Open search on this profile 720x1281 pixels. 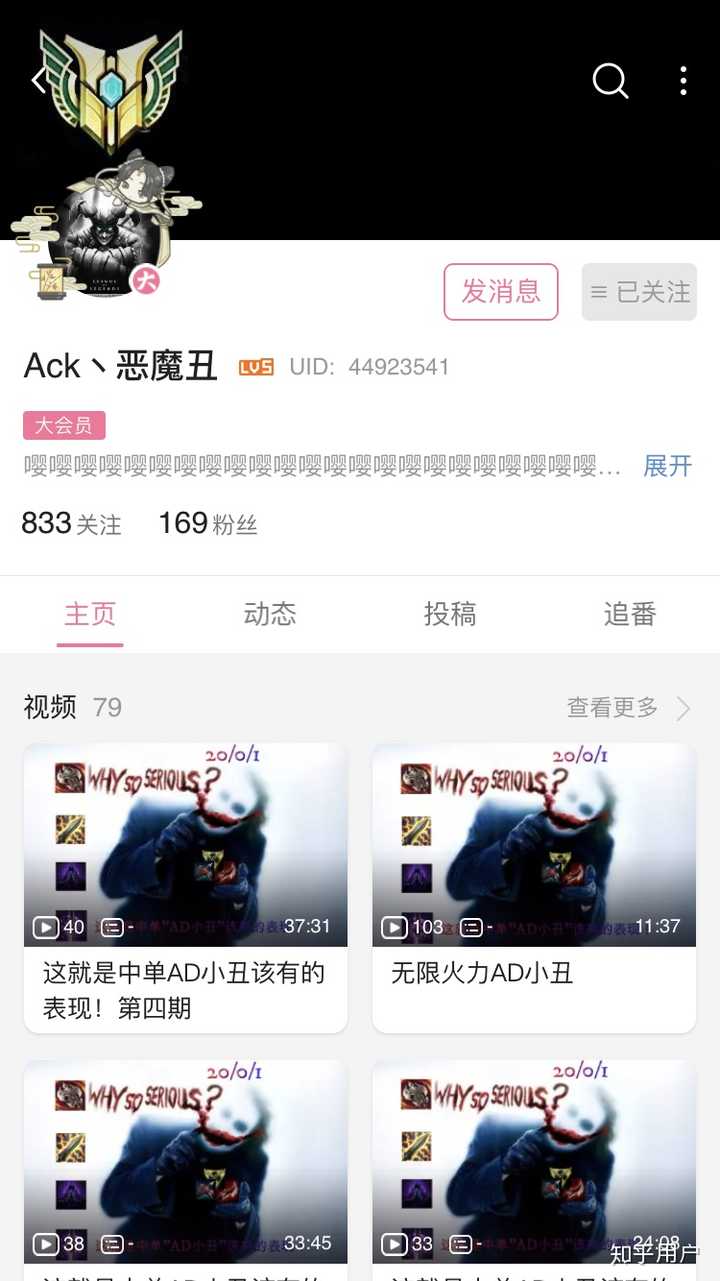pyautogui.click(x=610, y=80)
